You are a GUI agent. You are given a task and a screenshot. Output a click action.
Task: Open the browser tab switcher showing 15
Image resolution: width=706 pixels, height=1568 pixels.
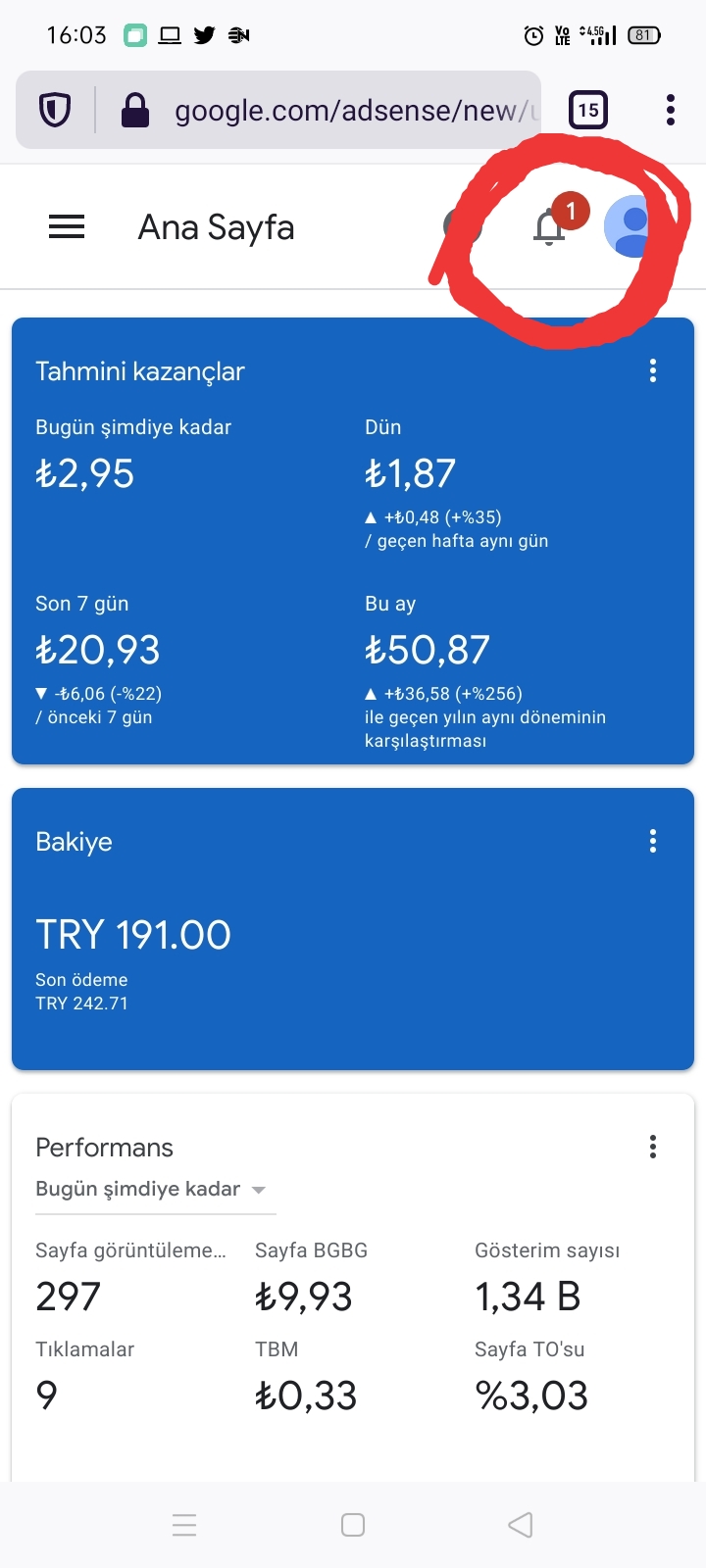click(x=588, y=110)
